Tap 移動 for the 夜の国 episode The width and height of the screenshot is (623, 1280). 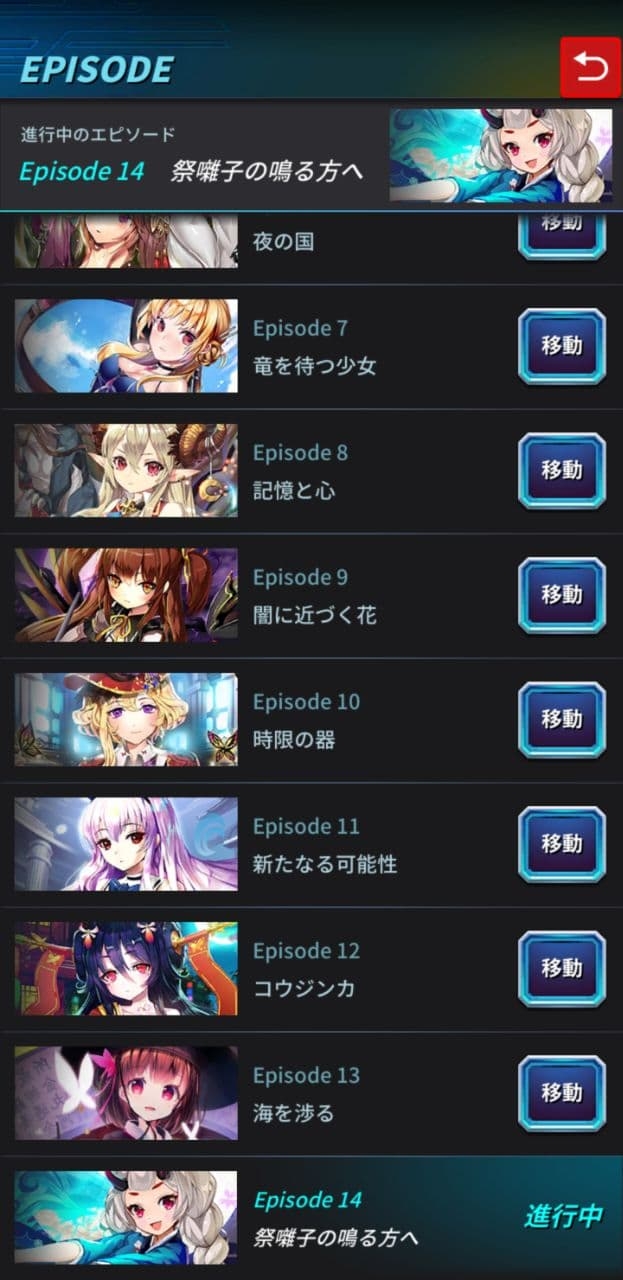pyautogui.click(x=562, y=233)
